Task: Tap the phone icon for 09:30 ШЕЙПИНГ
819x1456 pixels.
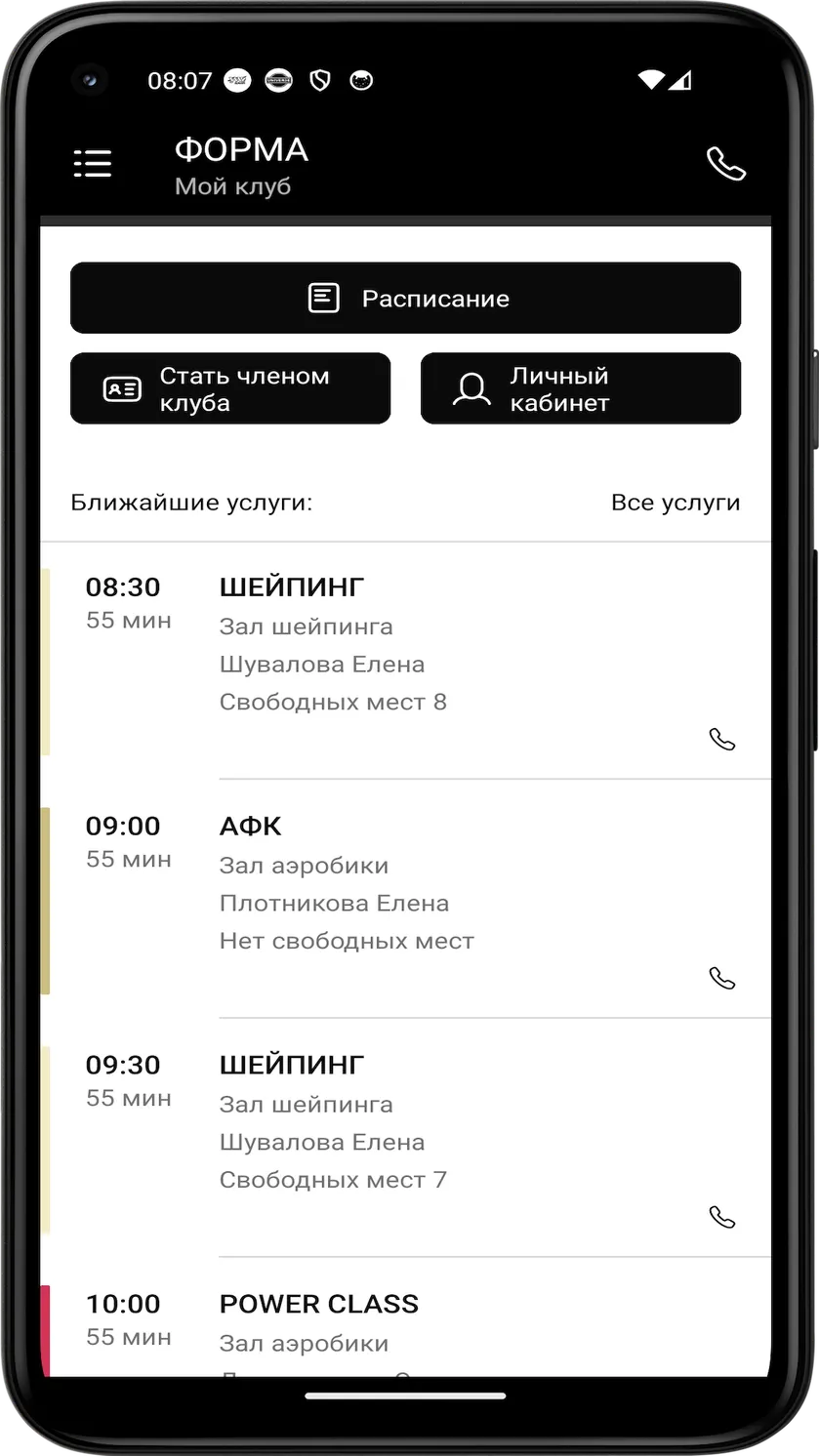Action: [721, 1217]
